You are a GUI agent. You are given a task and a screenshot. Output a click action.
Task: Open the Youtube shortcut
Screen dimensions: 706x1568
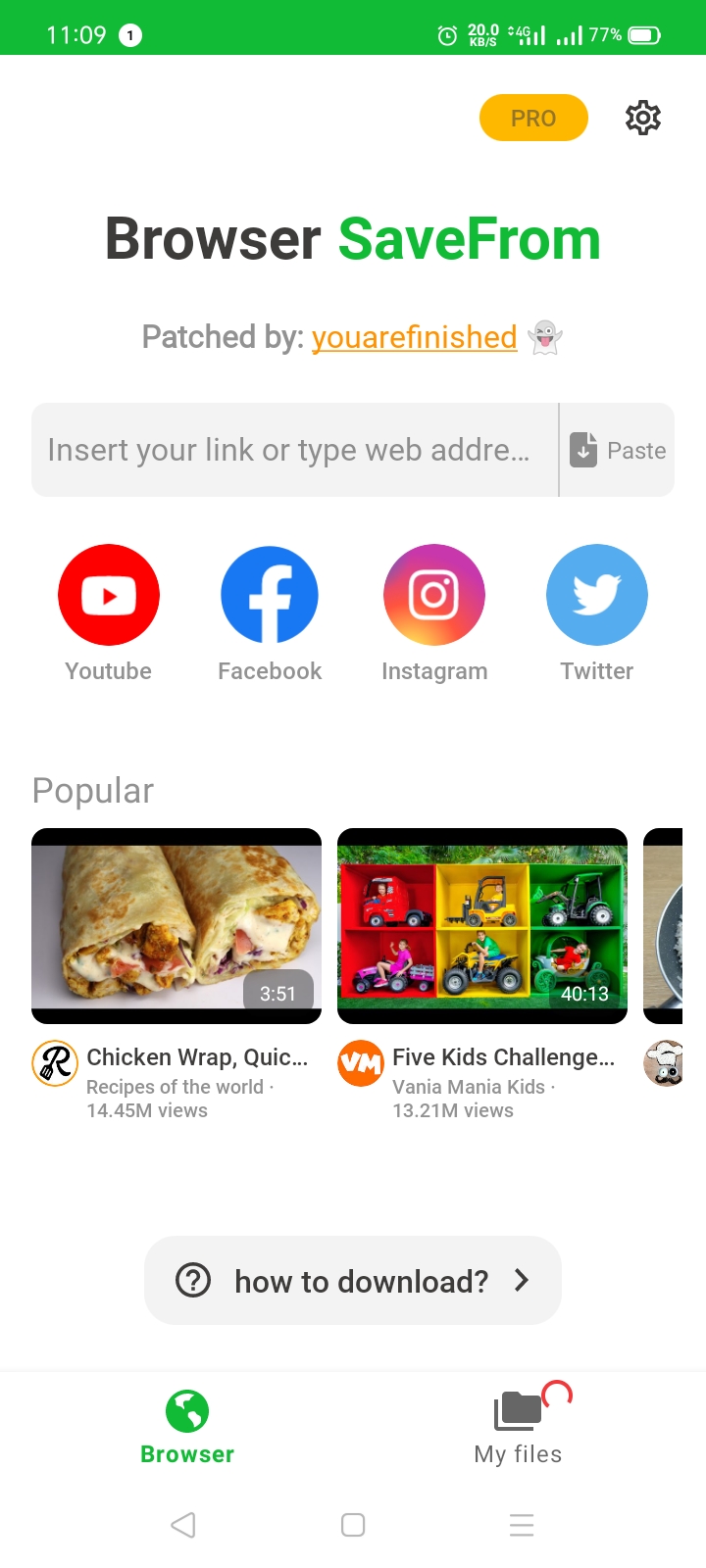pyautogui.click(x=109, y=595)
